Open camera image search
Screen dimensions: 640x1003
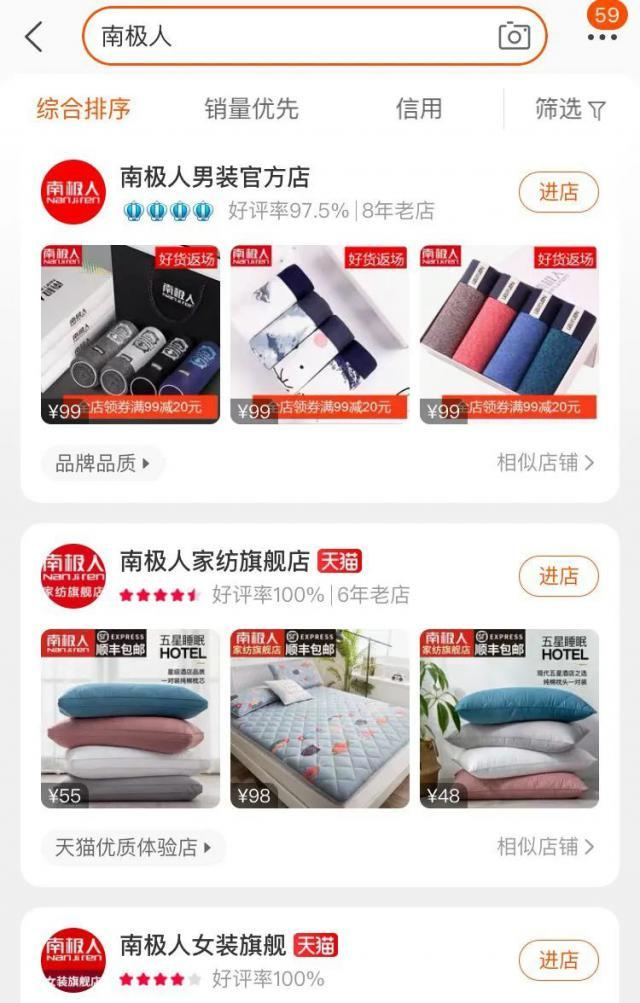point(514,37)
